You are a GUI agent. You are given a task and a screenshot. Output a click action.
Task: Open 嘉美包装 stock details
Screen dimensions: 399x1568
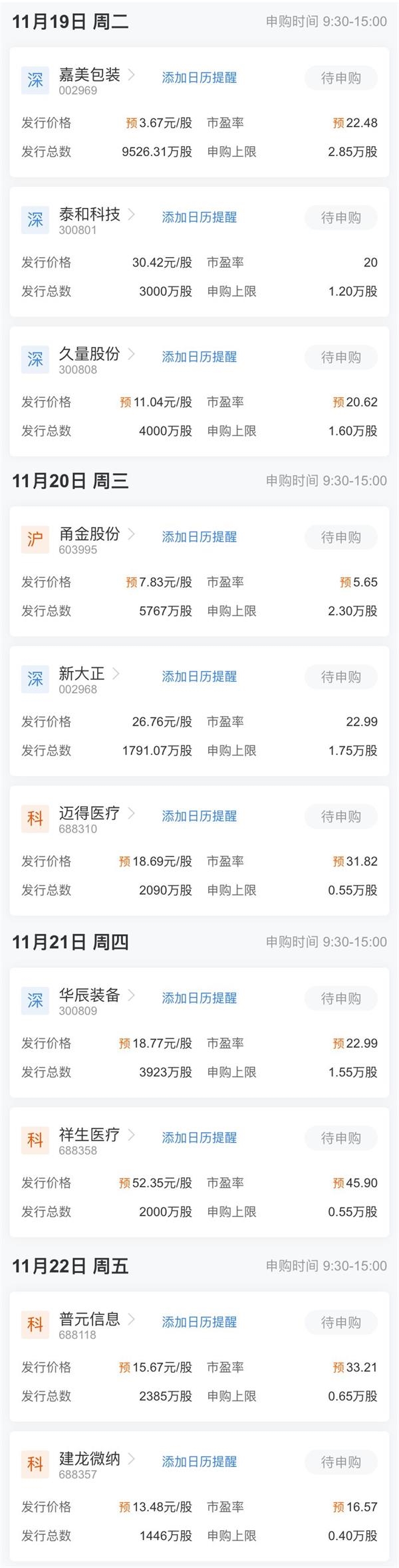(90, 75)
